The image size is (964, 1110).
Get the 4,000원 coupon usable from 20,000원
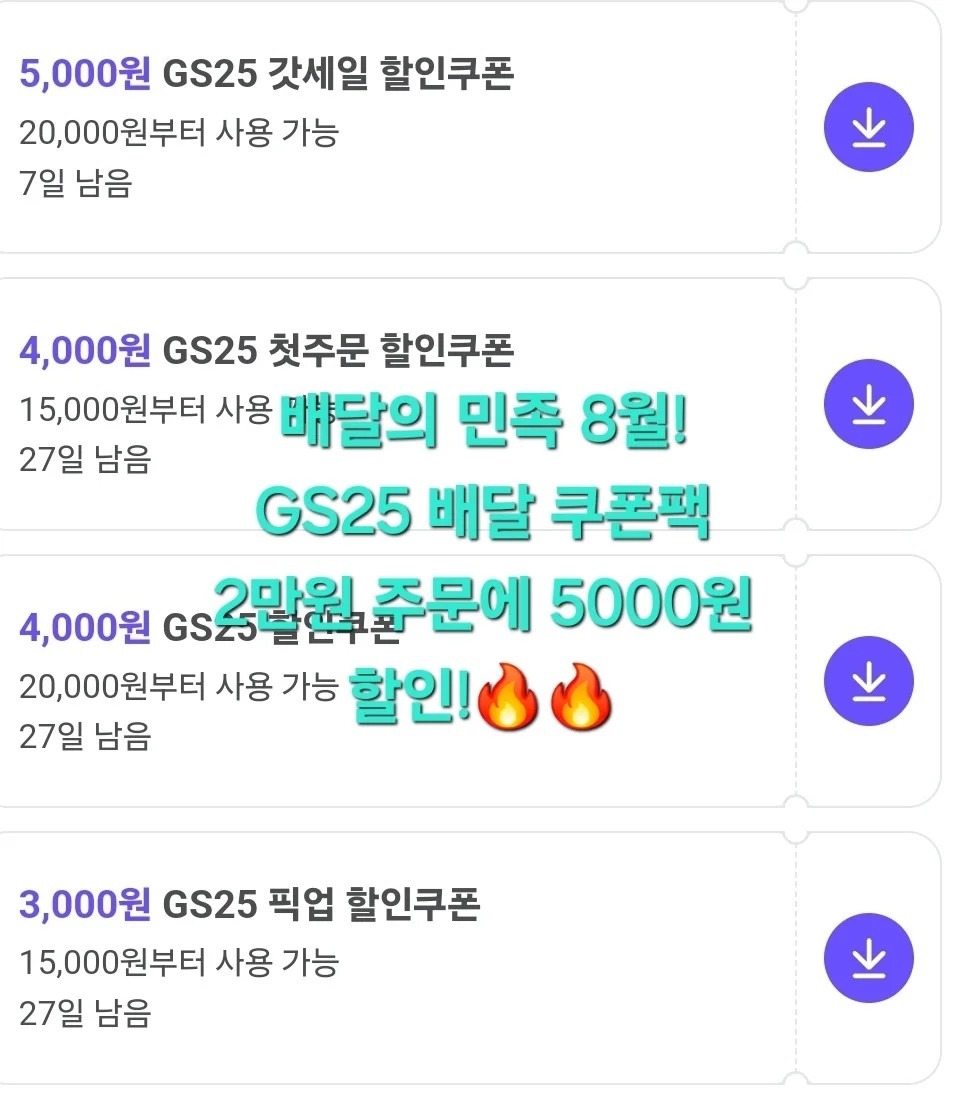(868, 681)
